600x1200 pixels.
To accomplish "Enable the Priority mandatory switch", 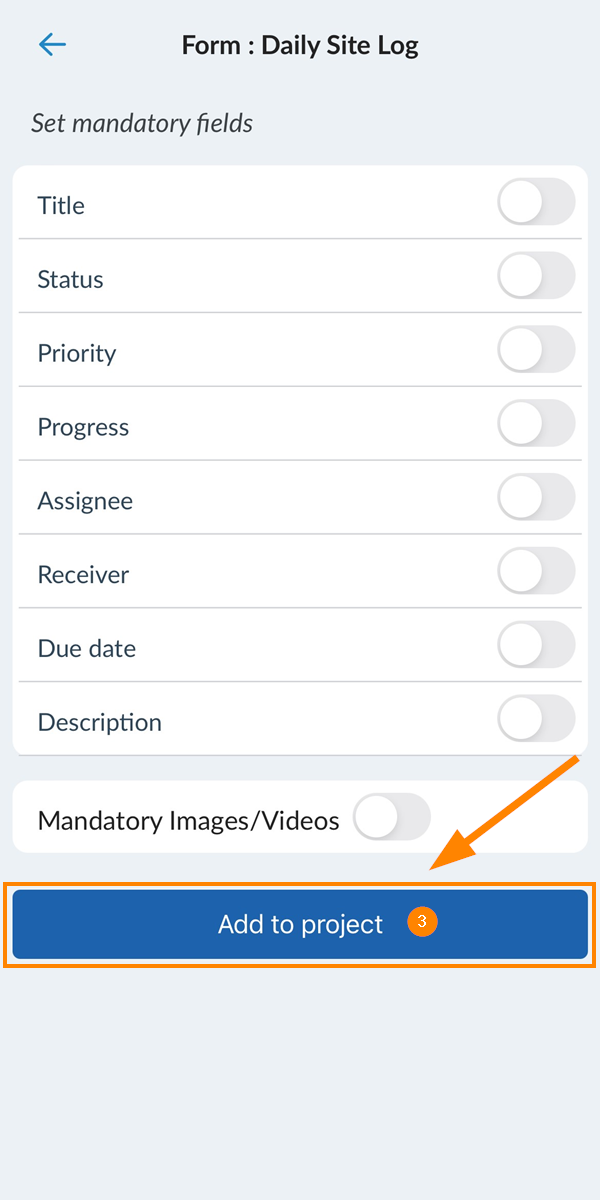I will coord(536,351).
